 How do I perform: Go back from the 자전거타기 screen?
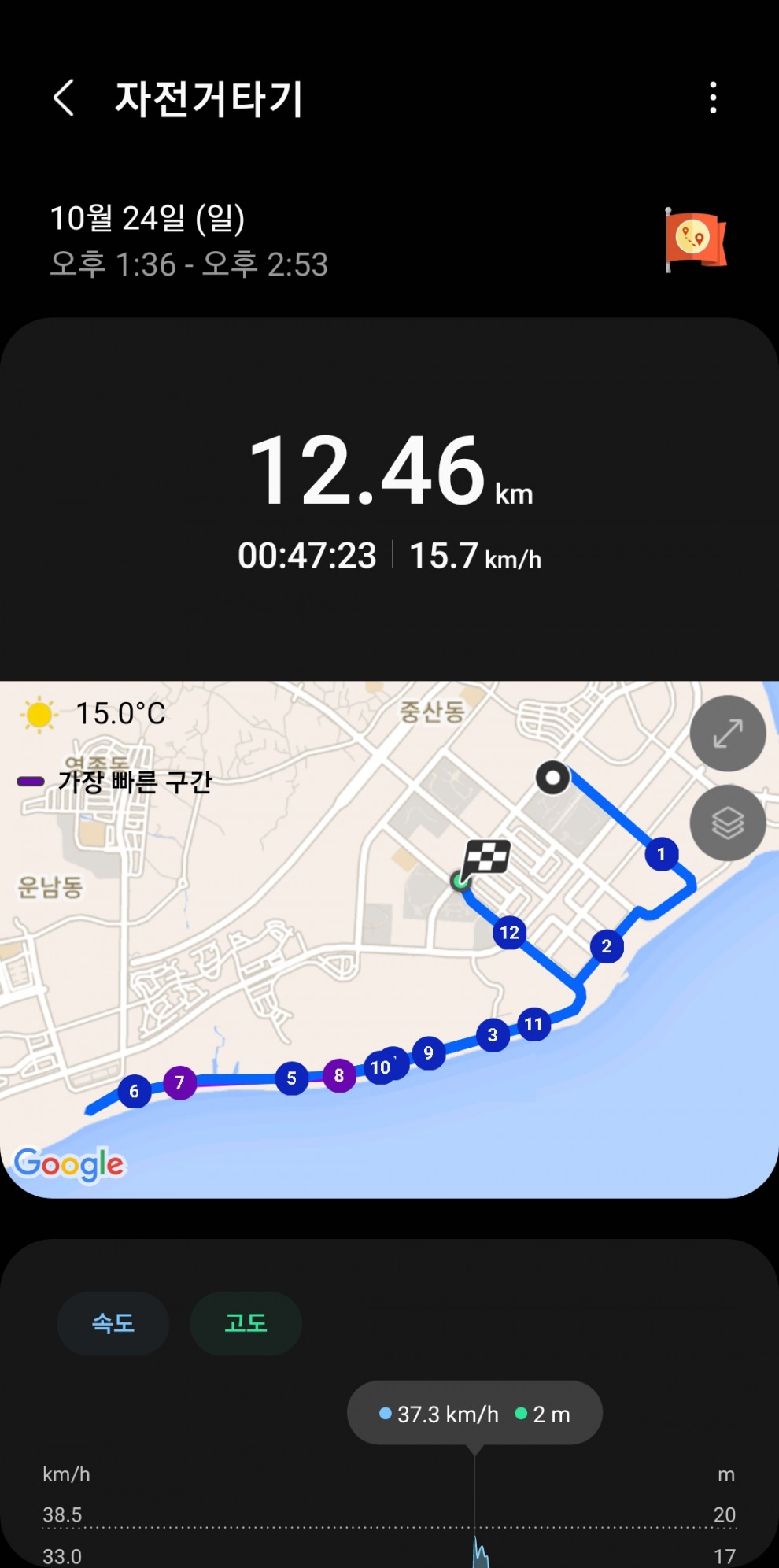[64, 98]
